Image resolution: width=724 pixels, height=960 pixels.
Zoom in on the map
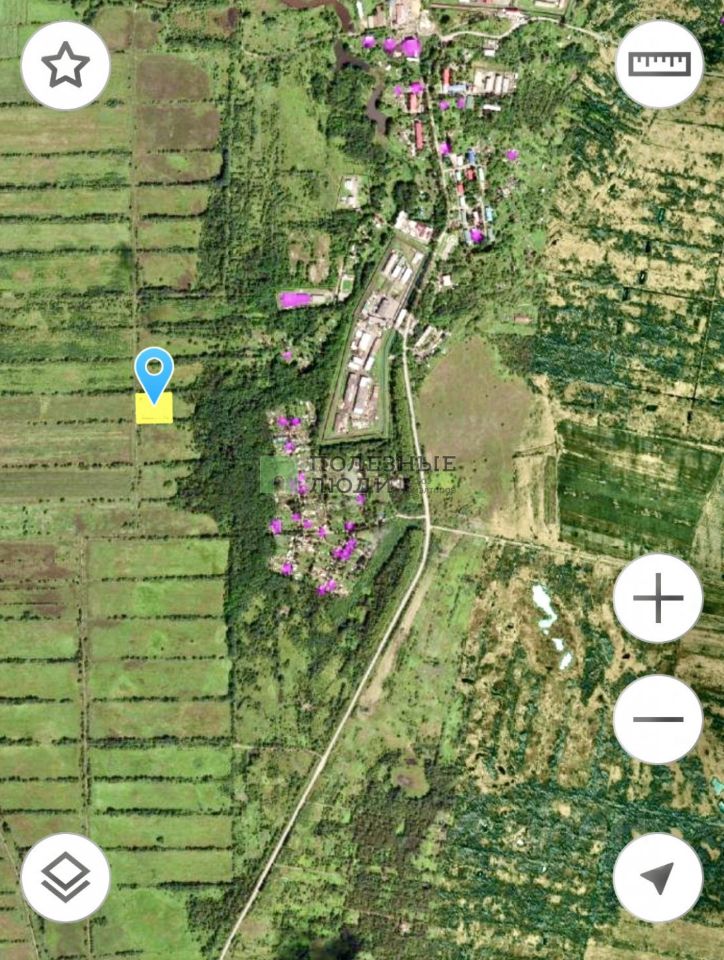(658, 598)
